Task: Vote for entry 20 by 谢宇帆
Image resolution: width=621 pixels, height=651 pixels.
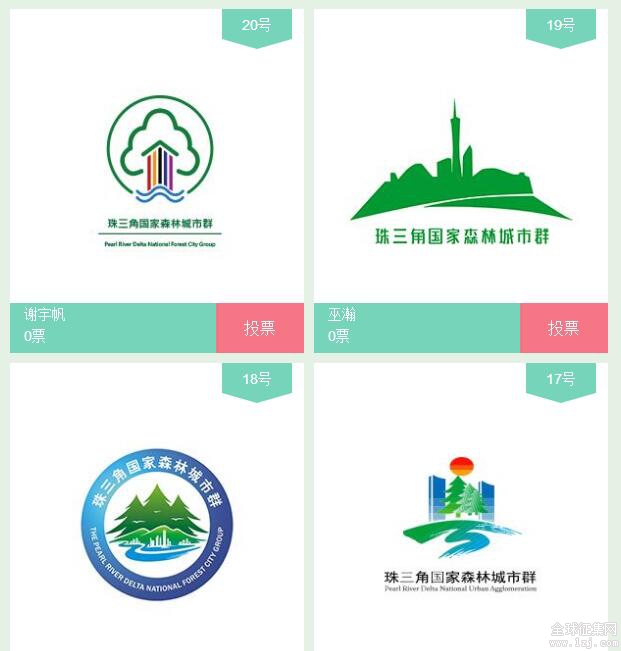Action: click(259, 328)
